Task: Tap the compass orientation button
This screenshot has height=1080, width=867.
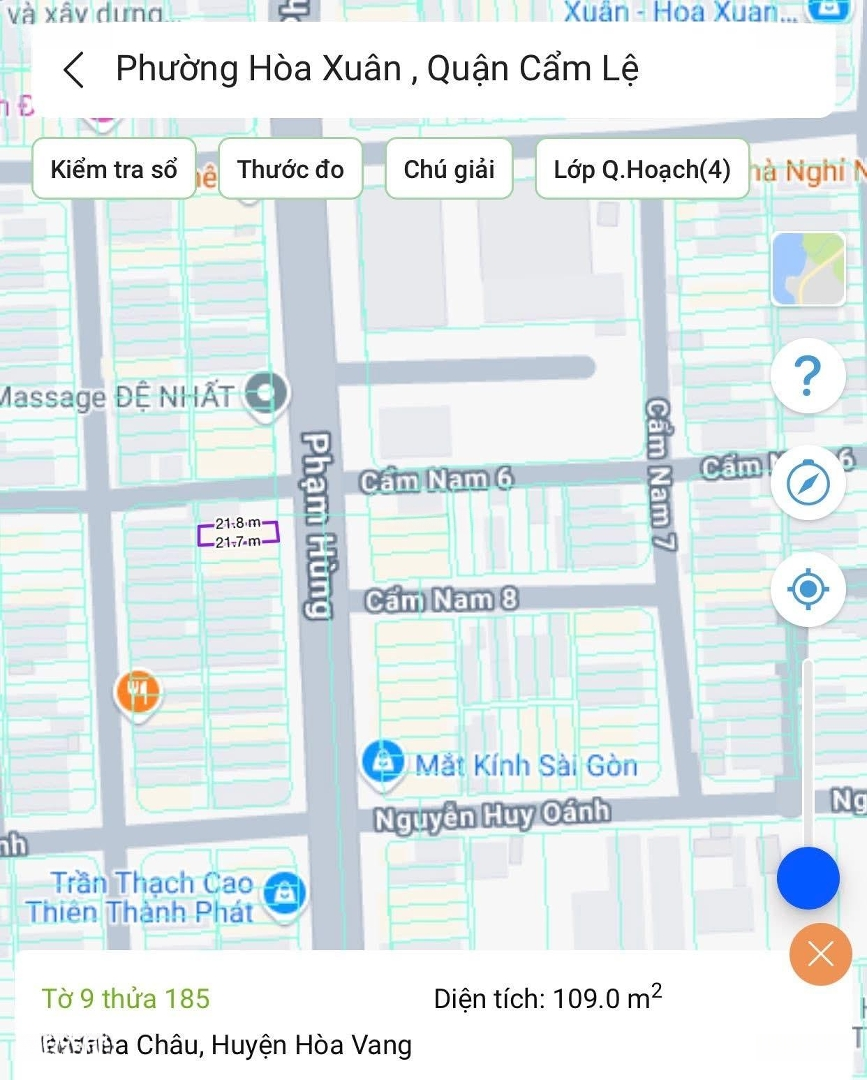Action: tap(808, 484)
